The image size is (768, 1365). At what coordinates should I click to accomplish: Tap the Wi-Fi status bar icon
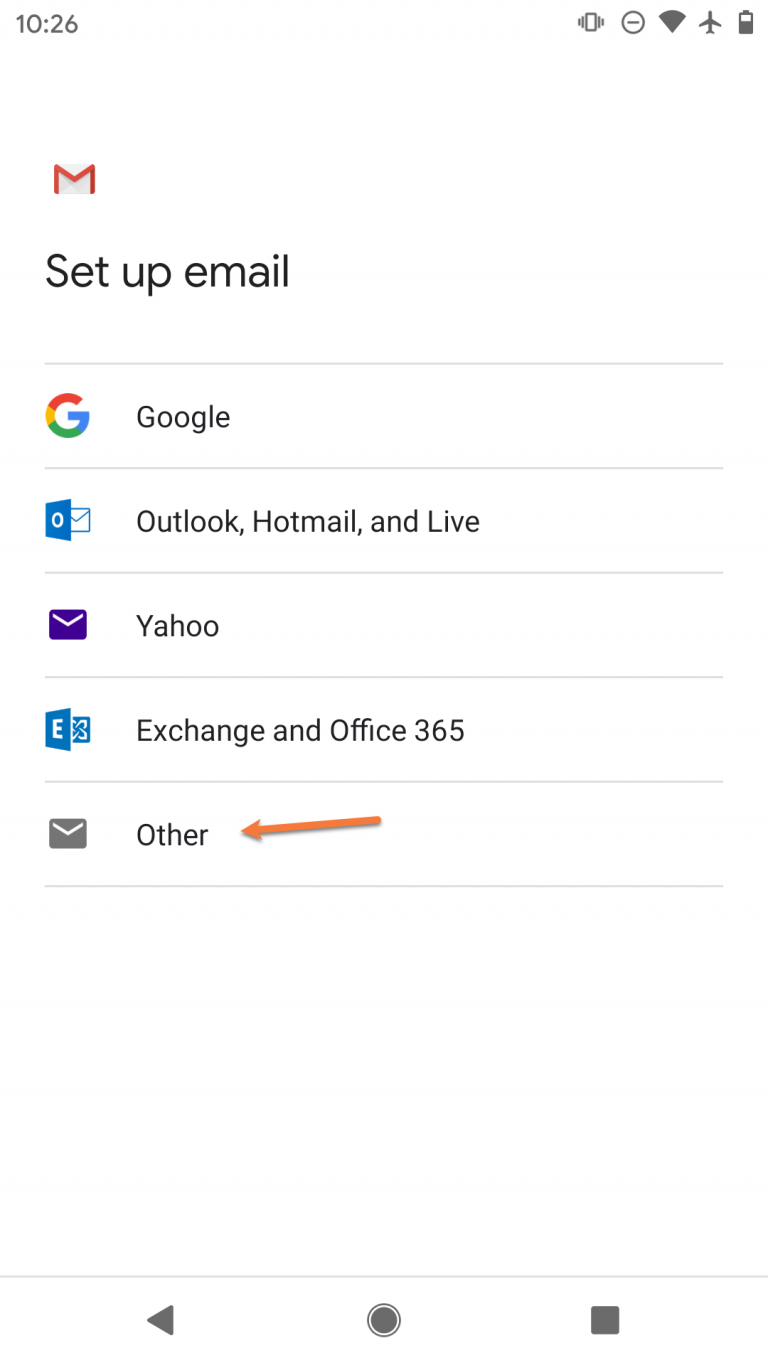(671, 22)
